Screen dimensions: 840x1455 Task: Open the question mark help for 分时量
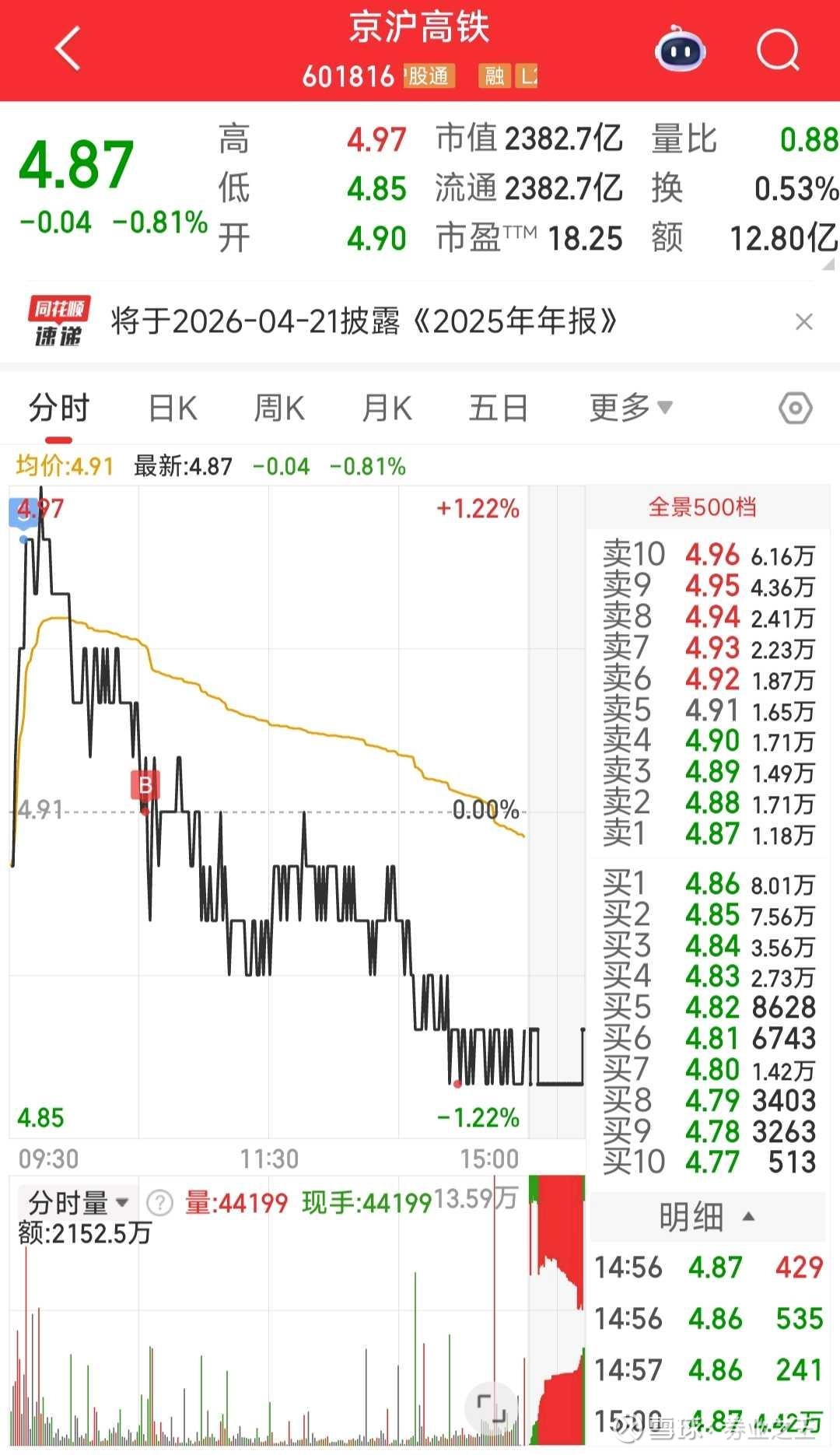[x=159, y=1203]
